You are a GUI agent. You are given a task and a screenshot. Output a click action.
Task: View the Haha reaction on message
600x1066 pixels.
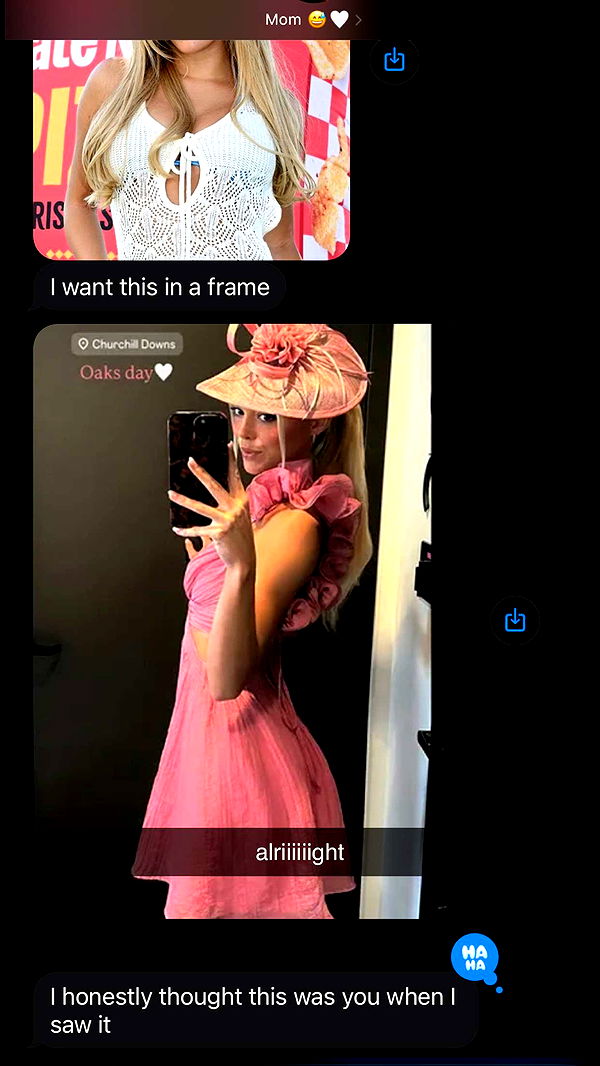pos(475,957)
